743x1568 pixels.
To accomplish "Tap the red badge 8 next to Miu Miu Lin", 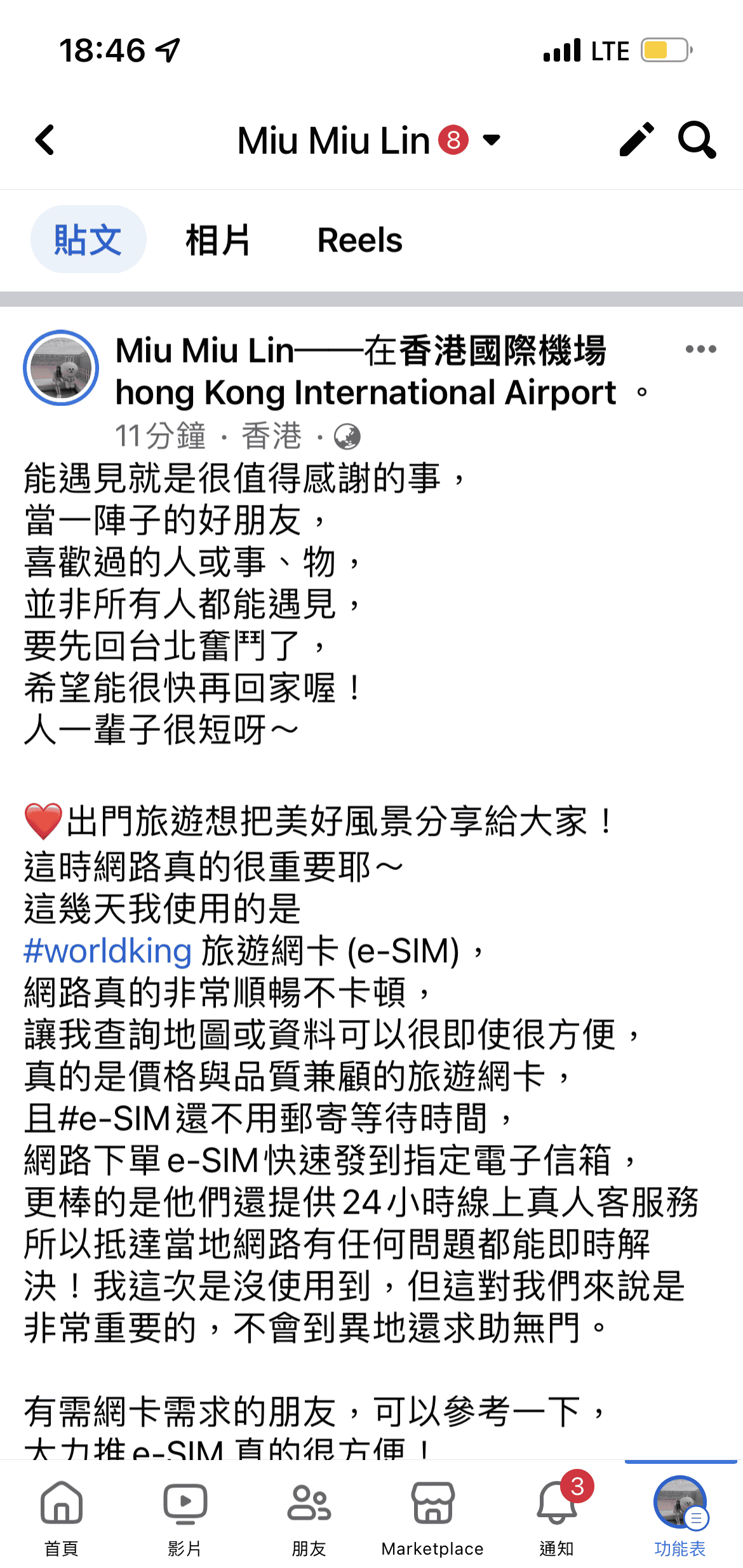I will [x=453, y=140].
